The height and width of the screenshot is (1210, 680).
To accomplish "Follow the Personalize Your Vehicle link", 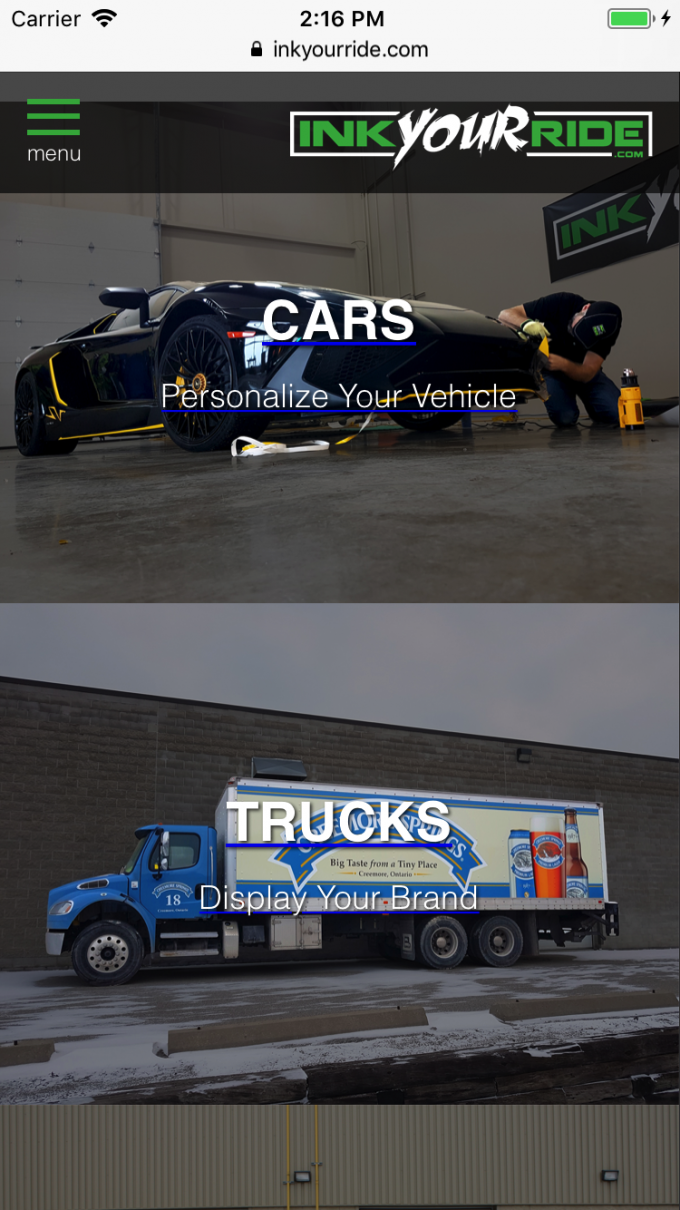I will [x=339, y=397].
